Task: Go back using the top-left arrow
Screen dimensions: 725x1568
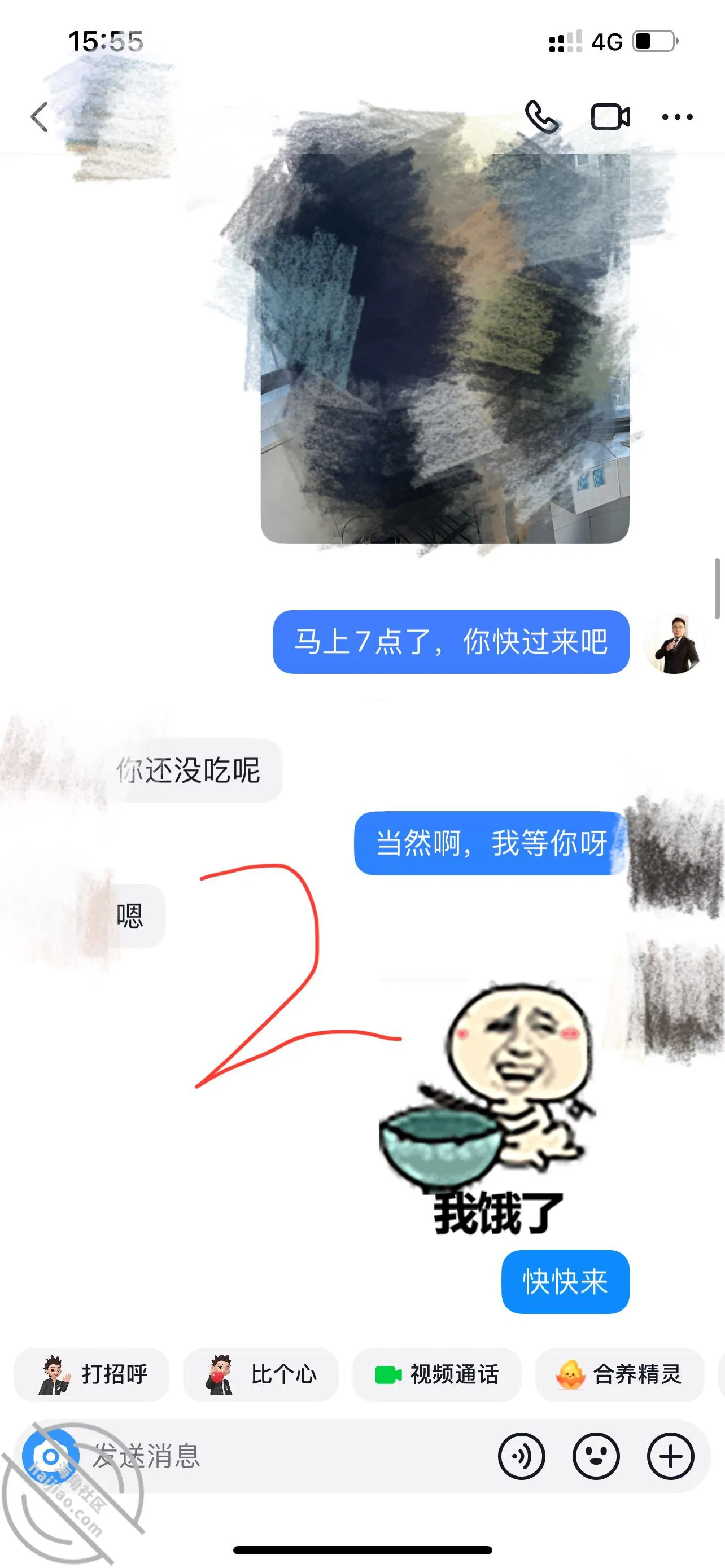Action: click(x=40, y=117)
